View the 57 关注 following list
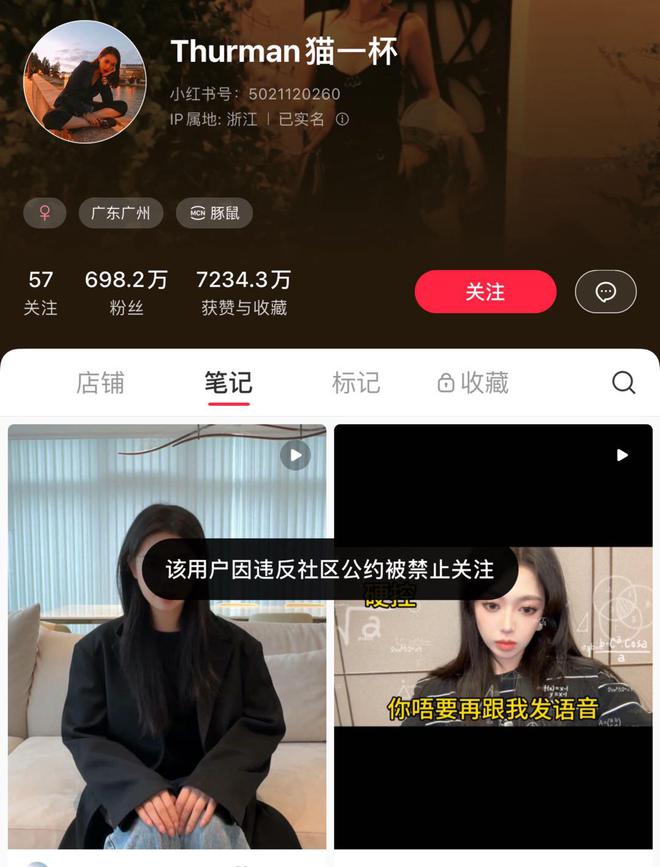Viewport: 660px width, 867px height. (x=41, y=292)
